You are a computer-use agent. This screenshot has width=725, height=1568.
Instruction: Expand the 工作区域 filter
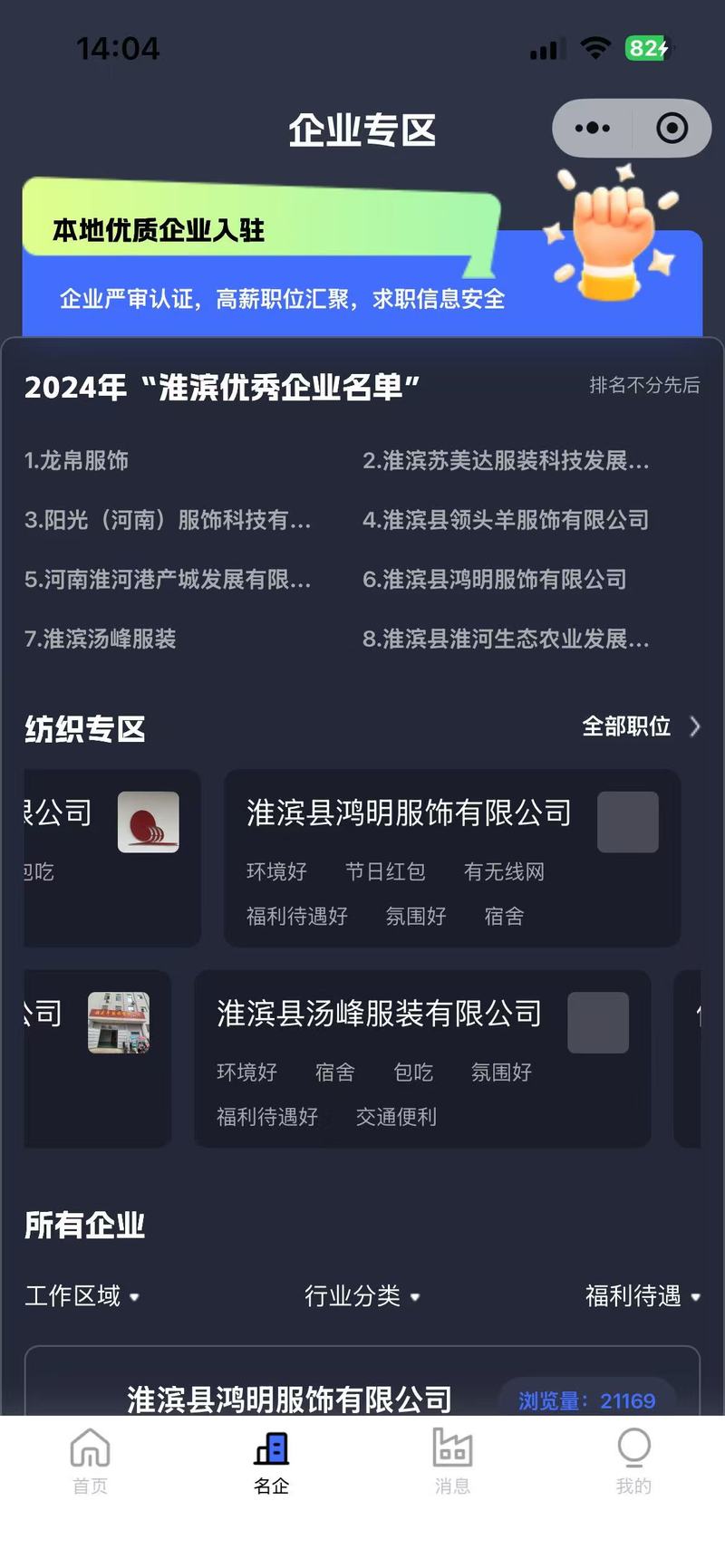point(82,1296)
